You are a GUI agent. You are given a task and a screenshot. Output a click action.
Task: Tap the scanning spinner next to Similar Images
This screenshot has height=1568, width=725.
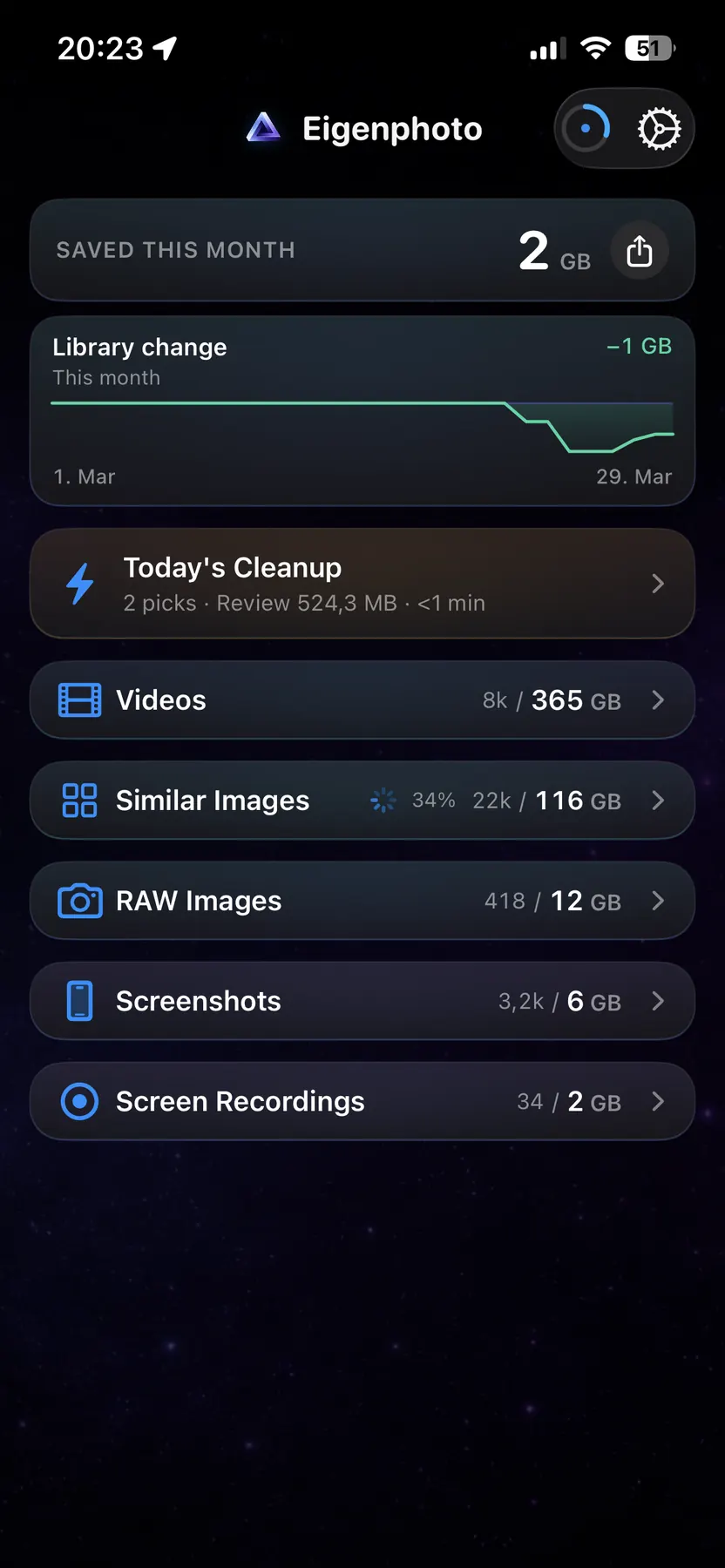click(x=382, y=800)
